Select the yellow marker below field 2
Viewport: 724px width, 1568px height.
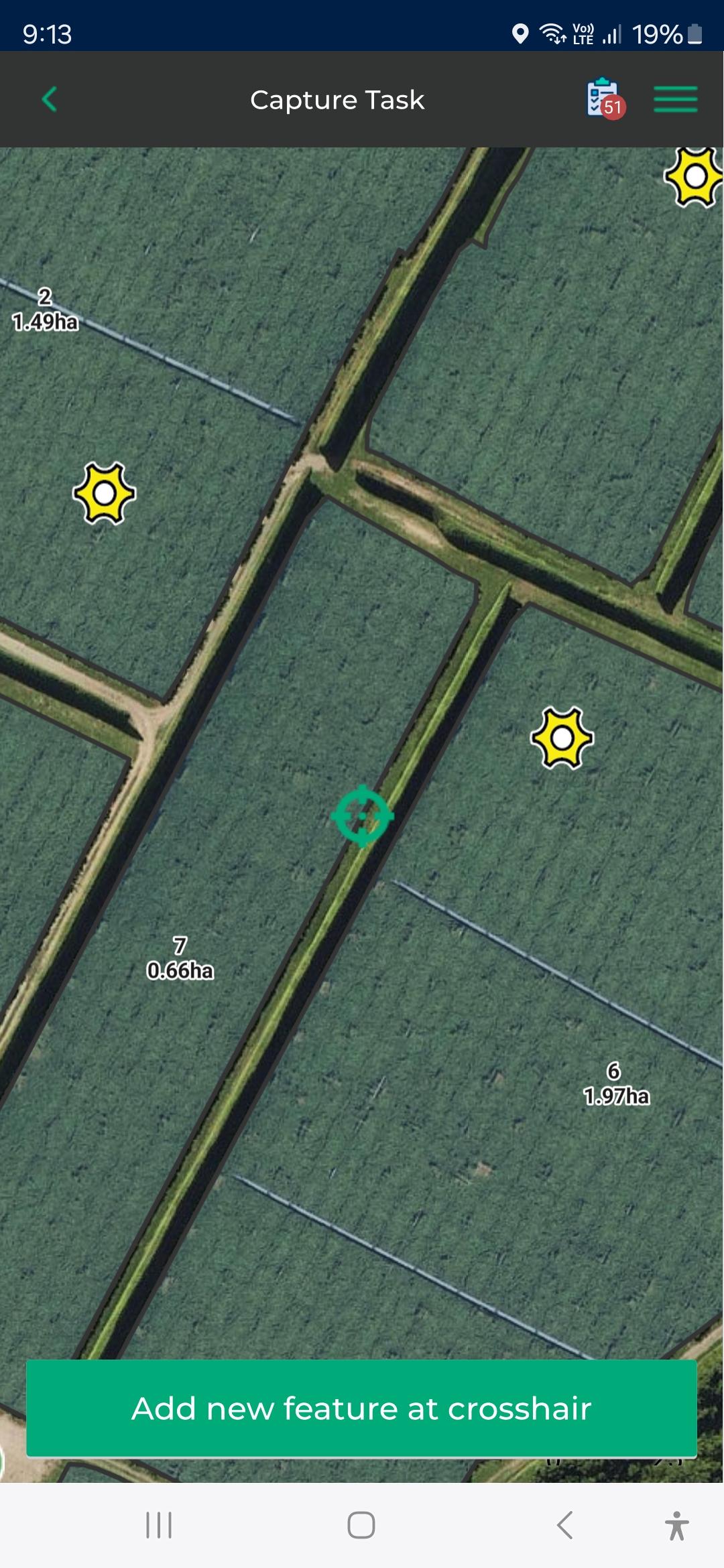[105, 493]
